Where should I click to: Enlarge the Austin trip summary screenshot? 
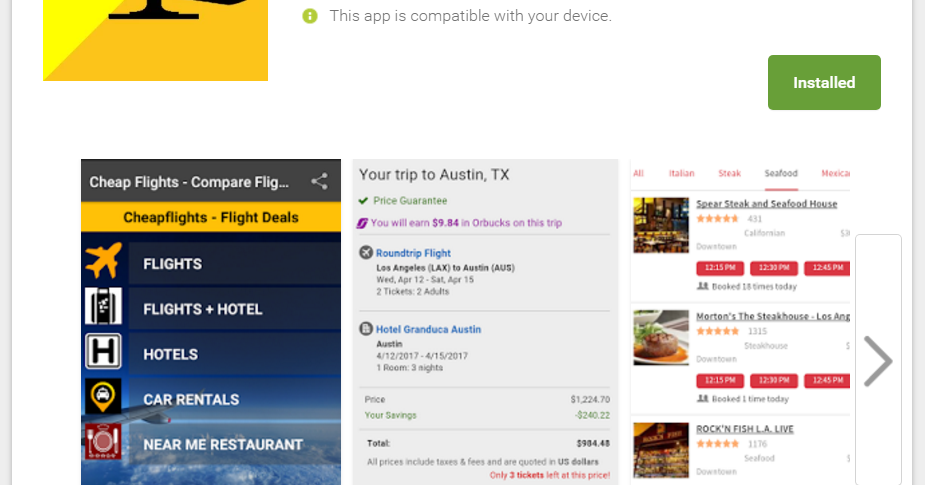click(x=485, y=322)
